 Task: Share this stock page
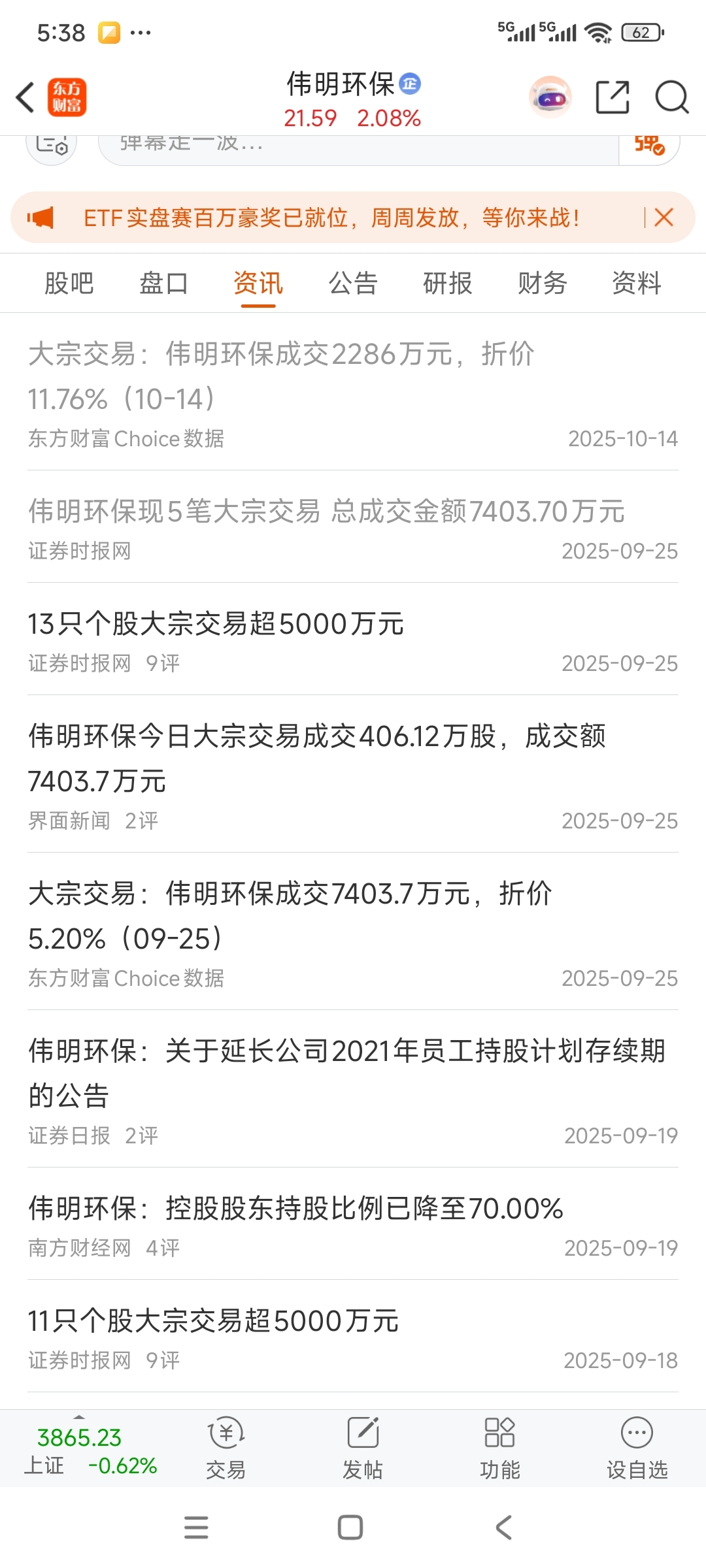pyautogui.click(x=613, y=98)
